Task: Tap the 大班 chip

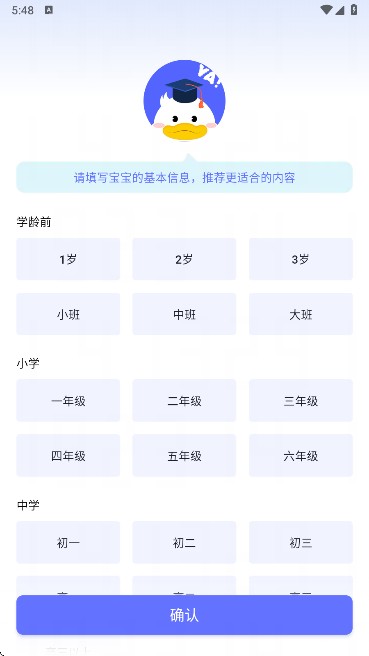Action: [x=301, y=314]
